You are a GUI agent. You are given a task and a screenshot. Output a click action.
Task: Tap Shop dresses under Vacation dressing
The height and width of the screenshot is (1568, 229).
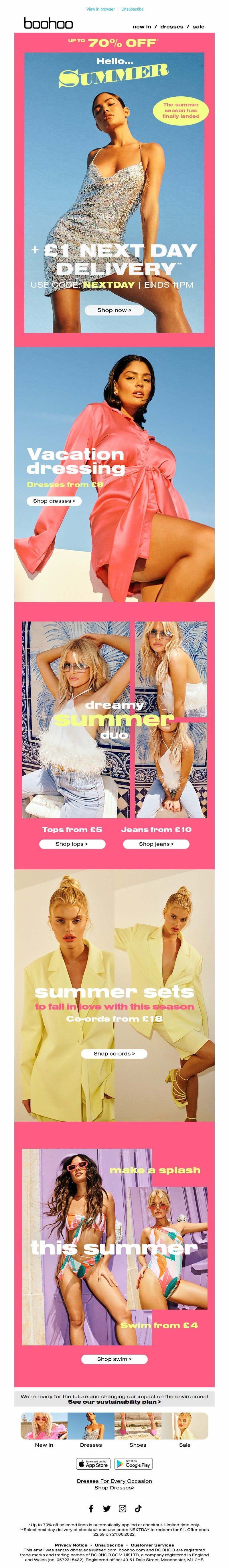(x=54, y=501)
